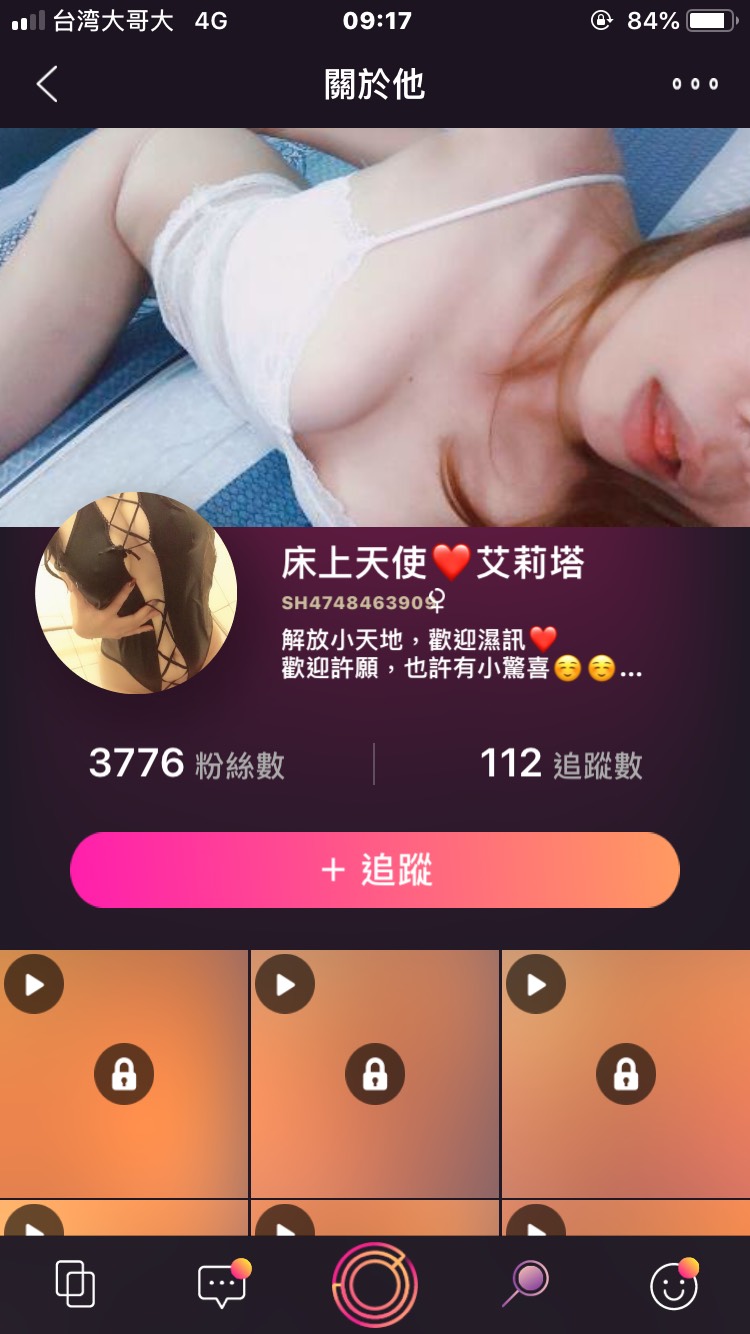View the 3776 粉絲數 followers list
Screen dimensions: 750x1334
(187, 765)
